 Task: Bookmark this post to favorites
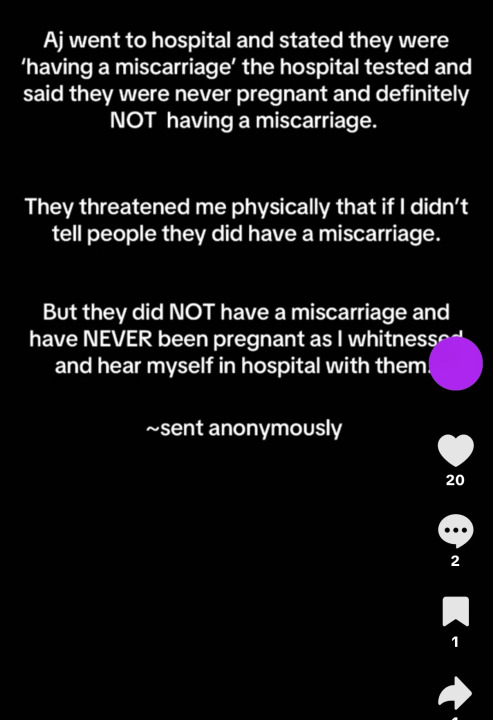point(455,612)
